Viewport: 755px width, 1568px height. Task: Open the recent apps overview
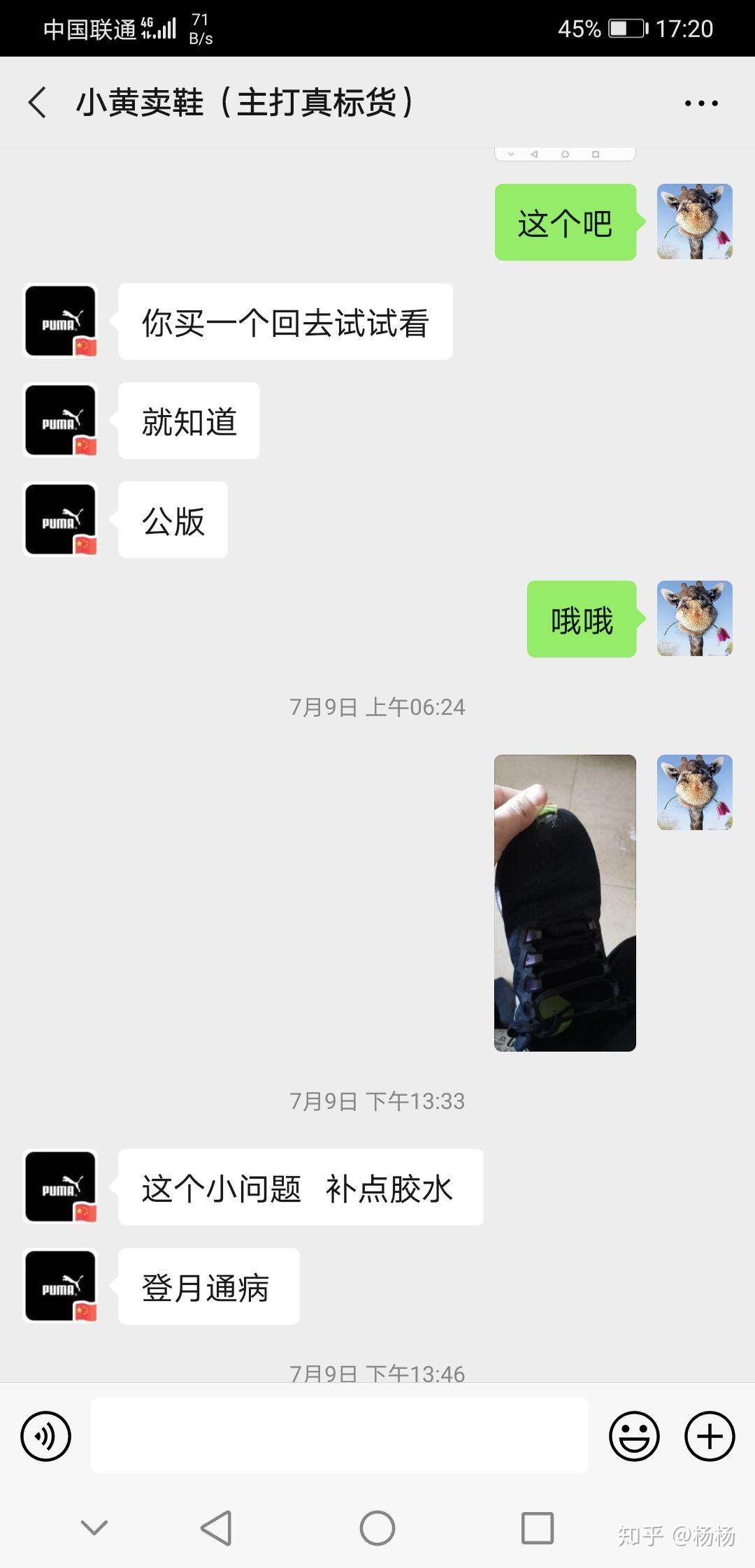(538, 1528)
